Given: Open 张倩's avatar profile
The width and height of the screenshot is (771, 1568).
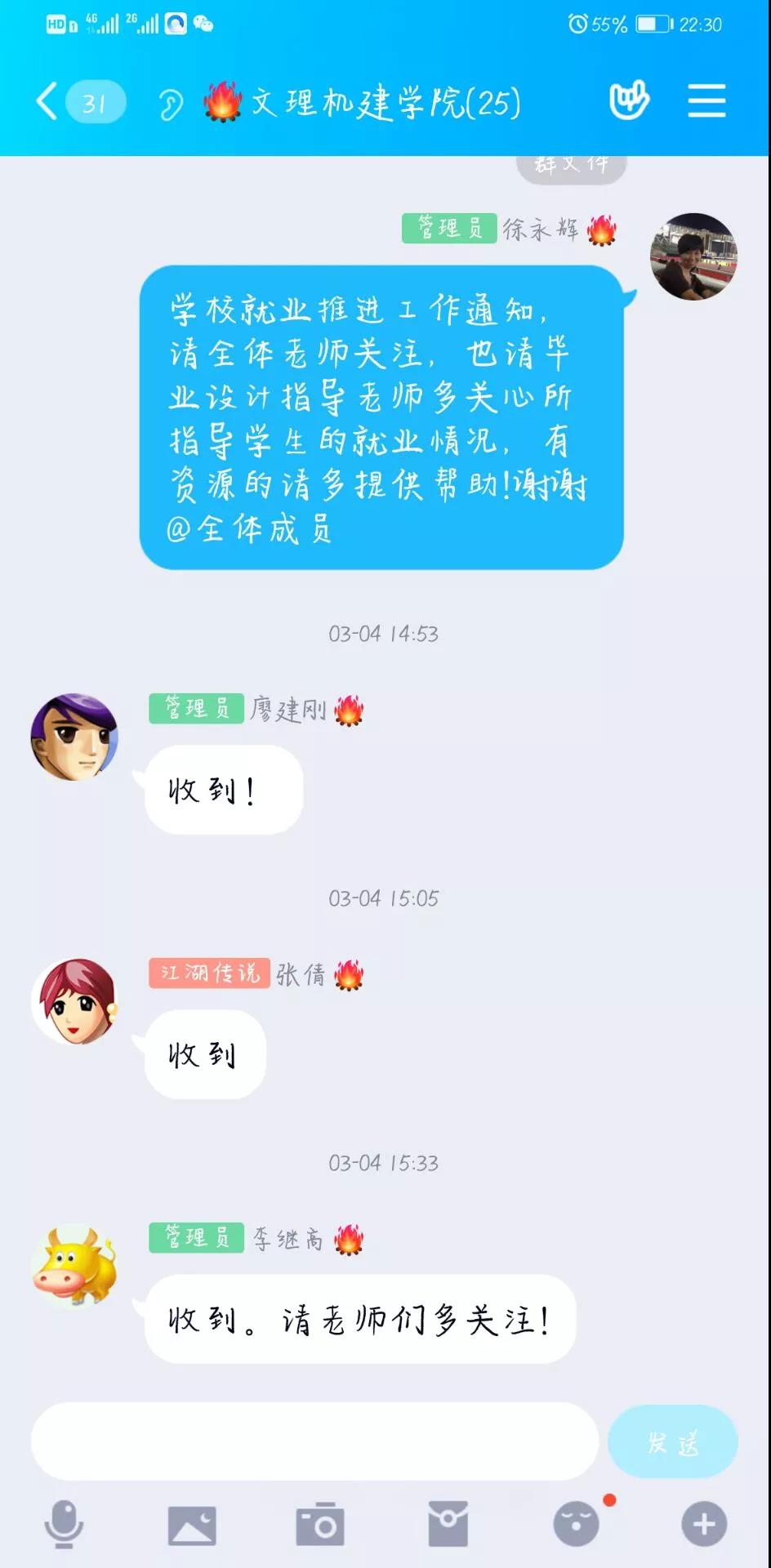Looking at the screenshot, I should click(x=74, y=1002).
